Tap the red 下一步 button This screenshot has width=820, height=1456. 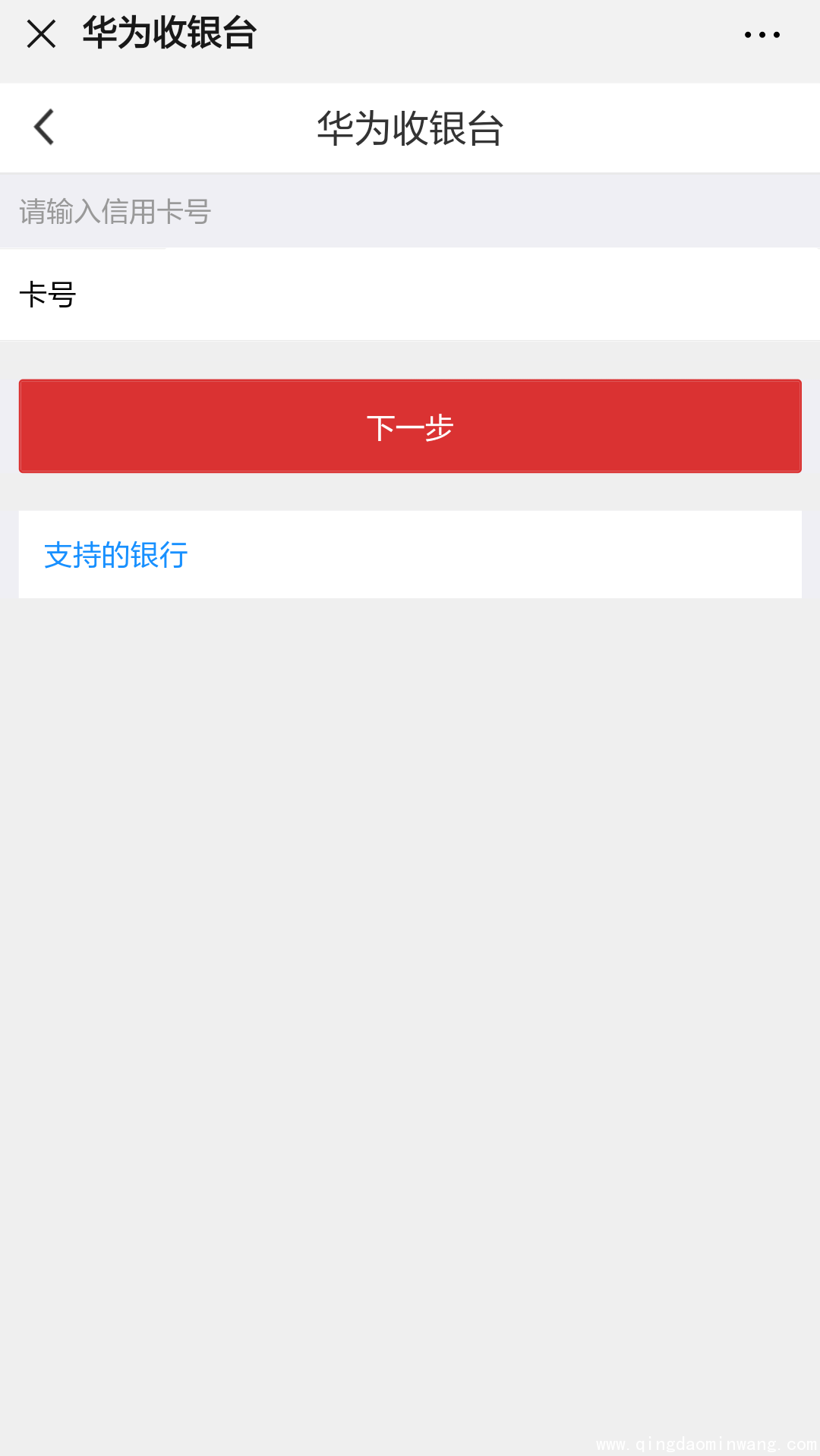[410, 426]
